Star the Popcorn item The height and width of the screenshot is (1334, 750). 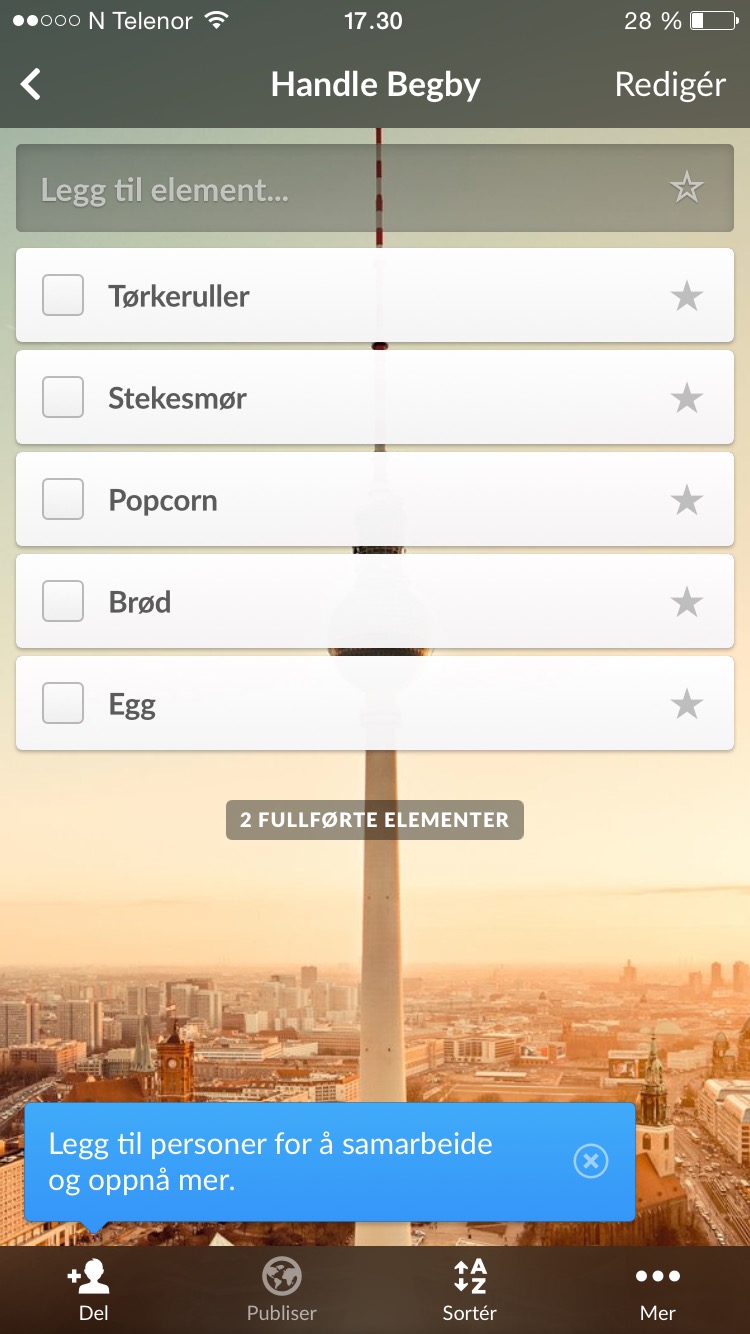point(686,500)
